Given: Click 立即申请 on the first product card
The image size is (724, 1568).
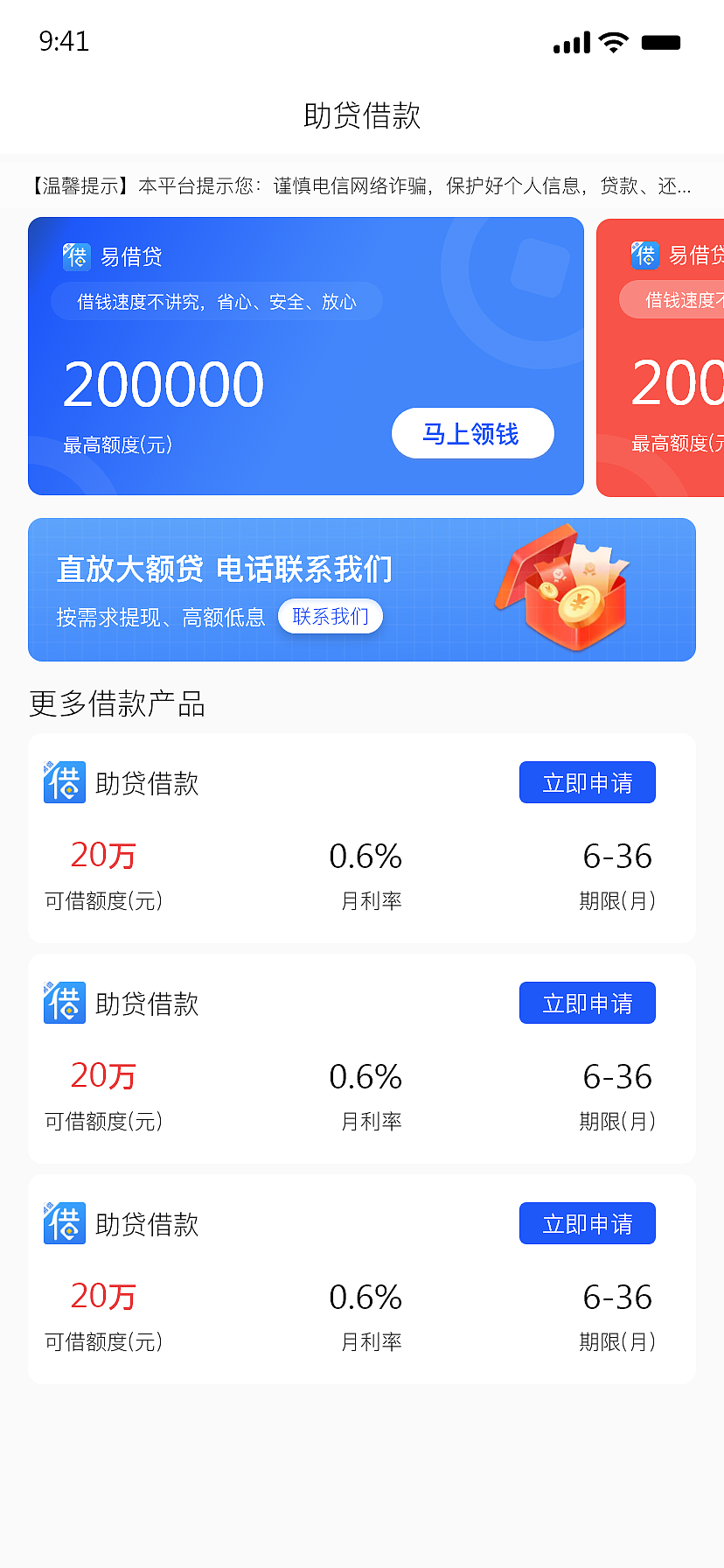Looking at the screenshot, I should [587, 782].
